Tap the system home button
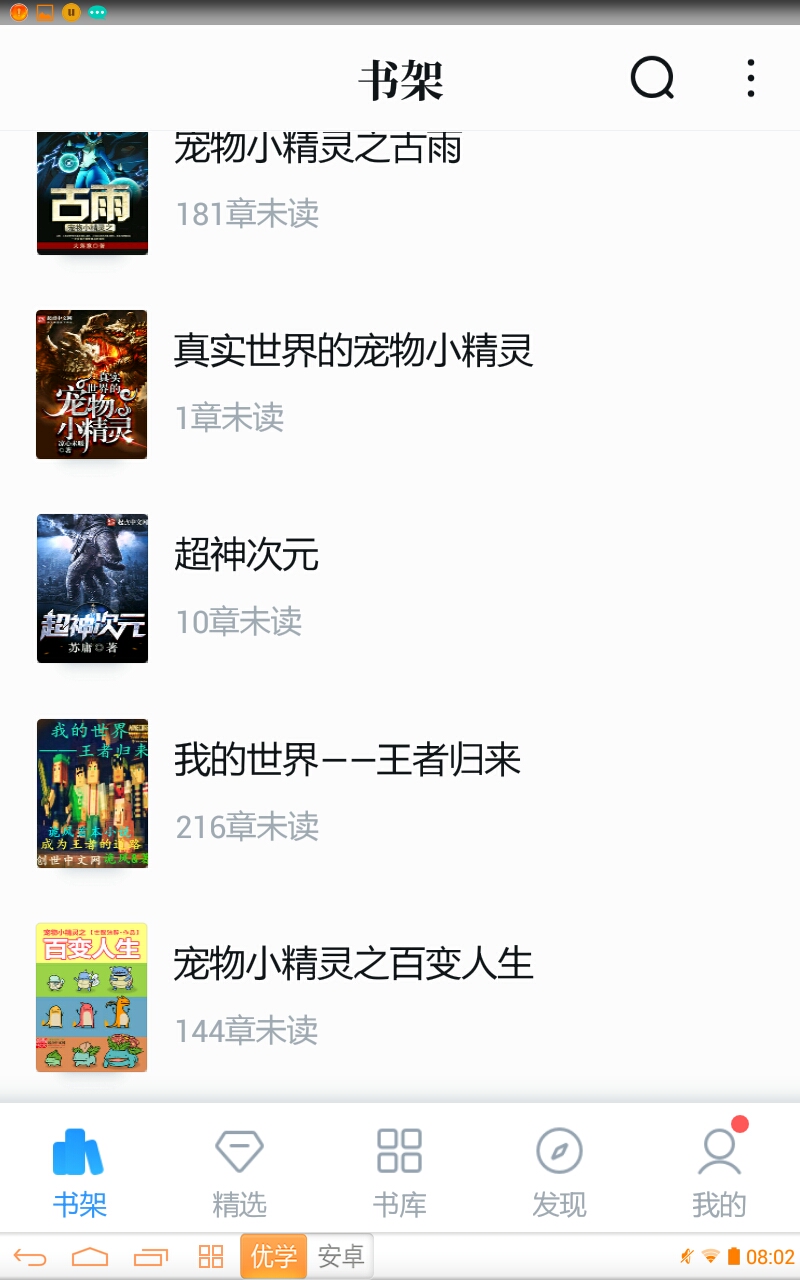This screenshot has width=800, height=1280. click(x=90, y=1257)
